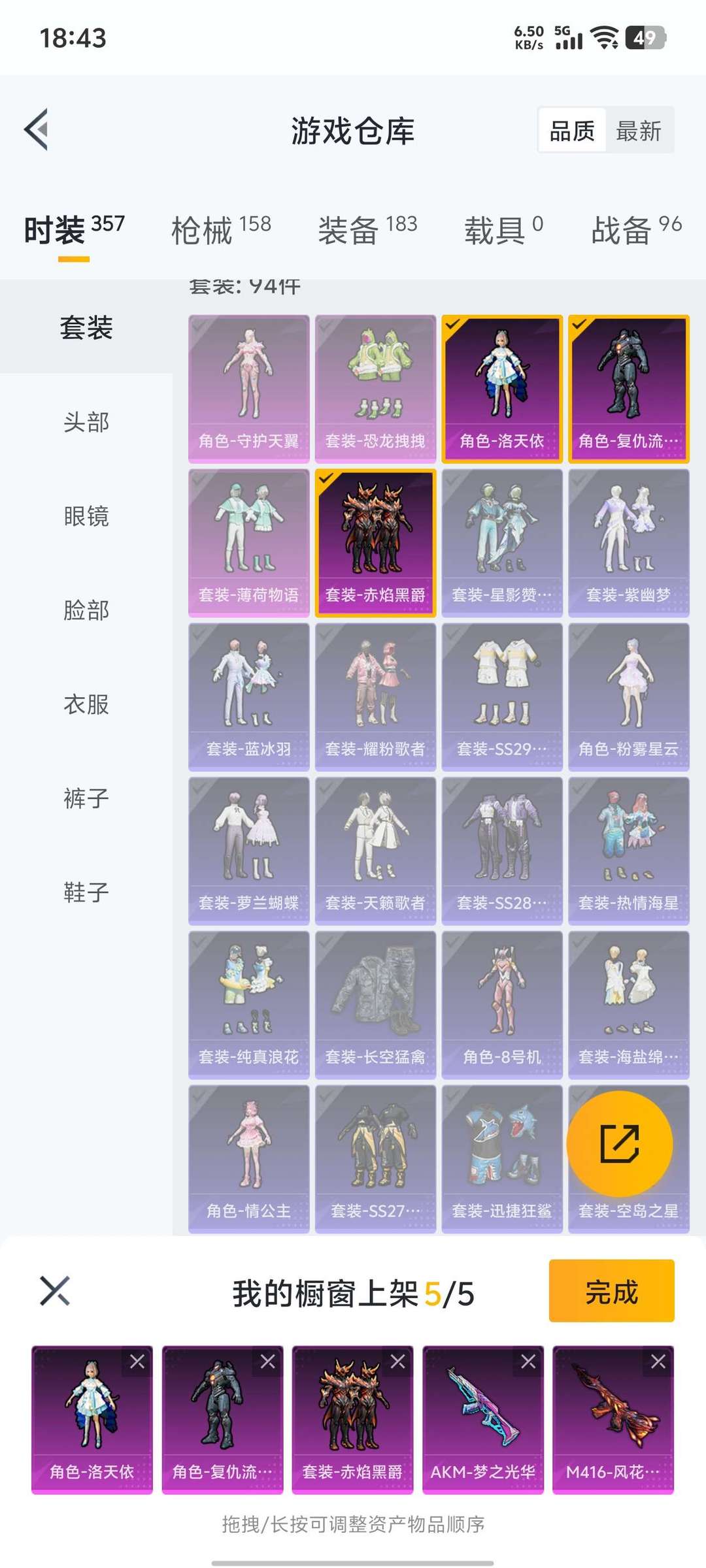
Task: Switch to the 枪械 tab
Action: click(x=220, y=230)
